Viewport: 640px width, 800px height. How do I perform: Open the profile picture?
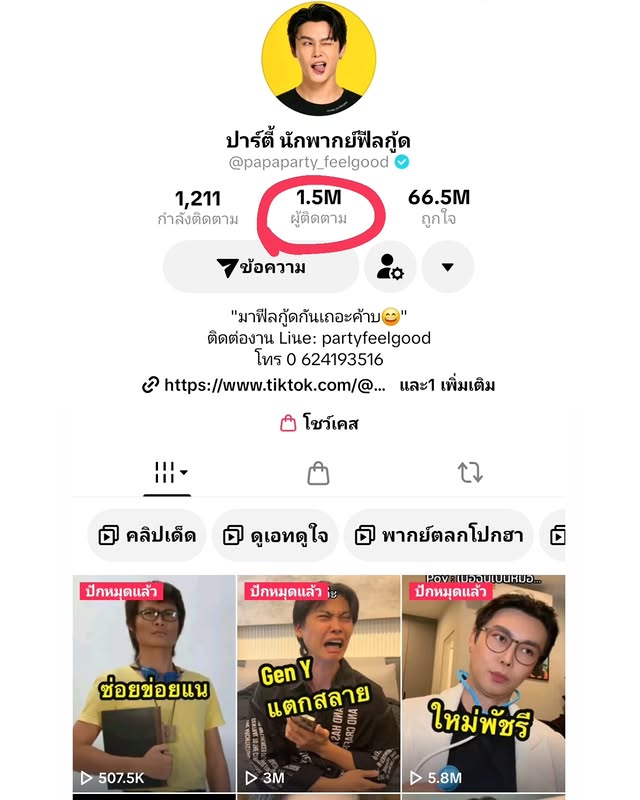coord(319,58)
